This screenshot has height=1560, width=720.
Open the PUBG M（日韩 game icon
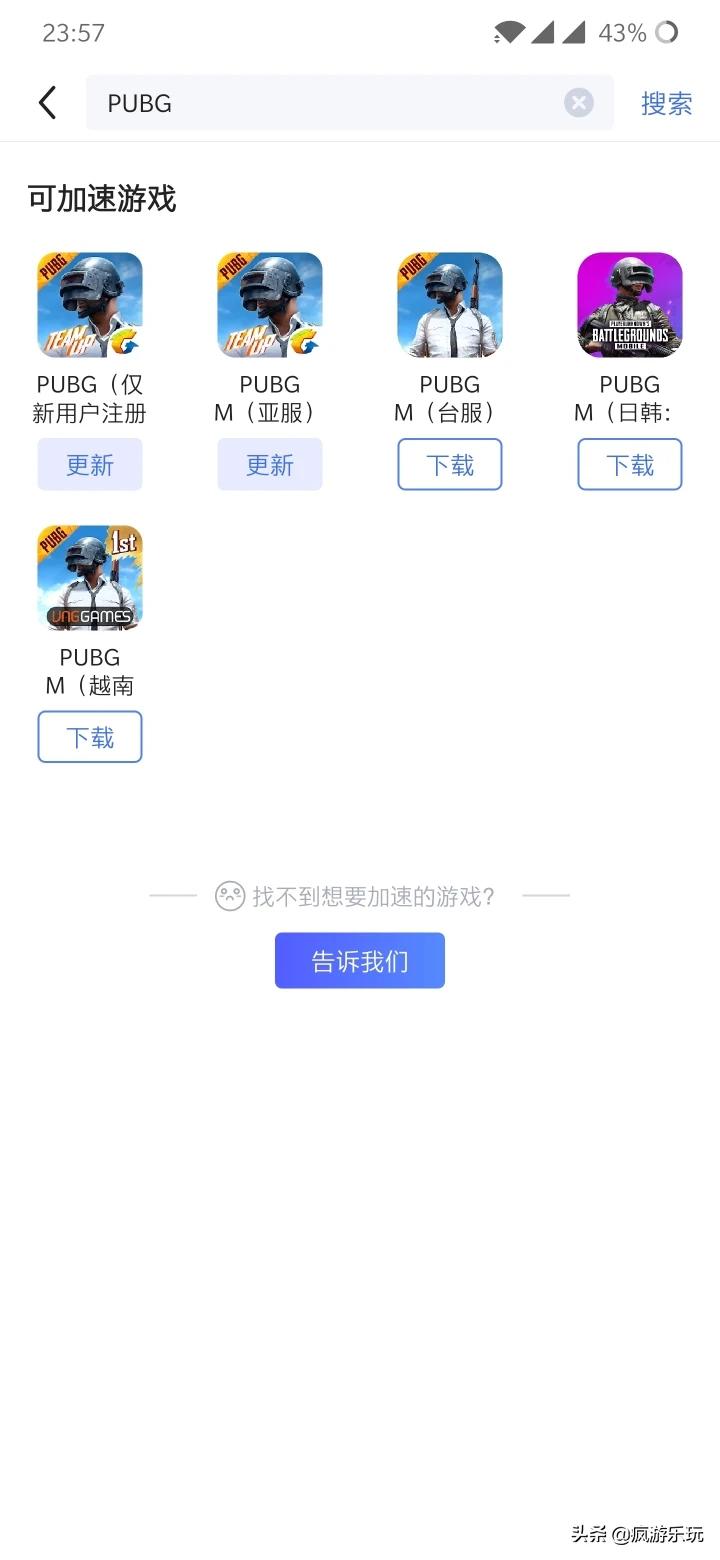coord(630,305)
